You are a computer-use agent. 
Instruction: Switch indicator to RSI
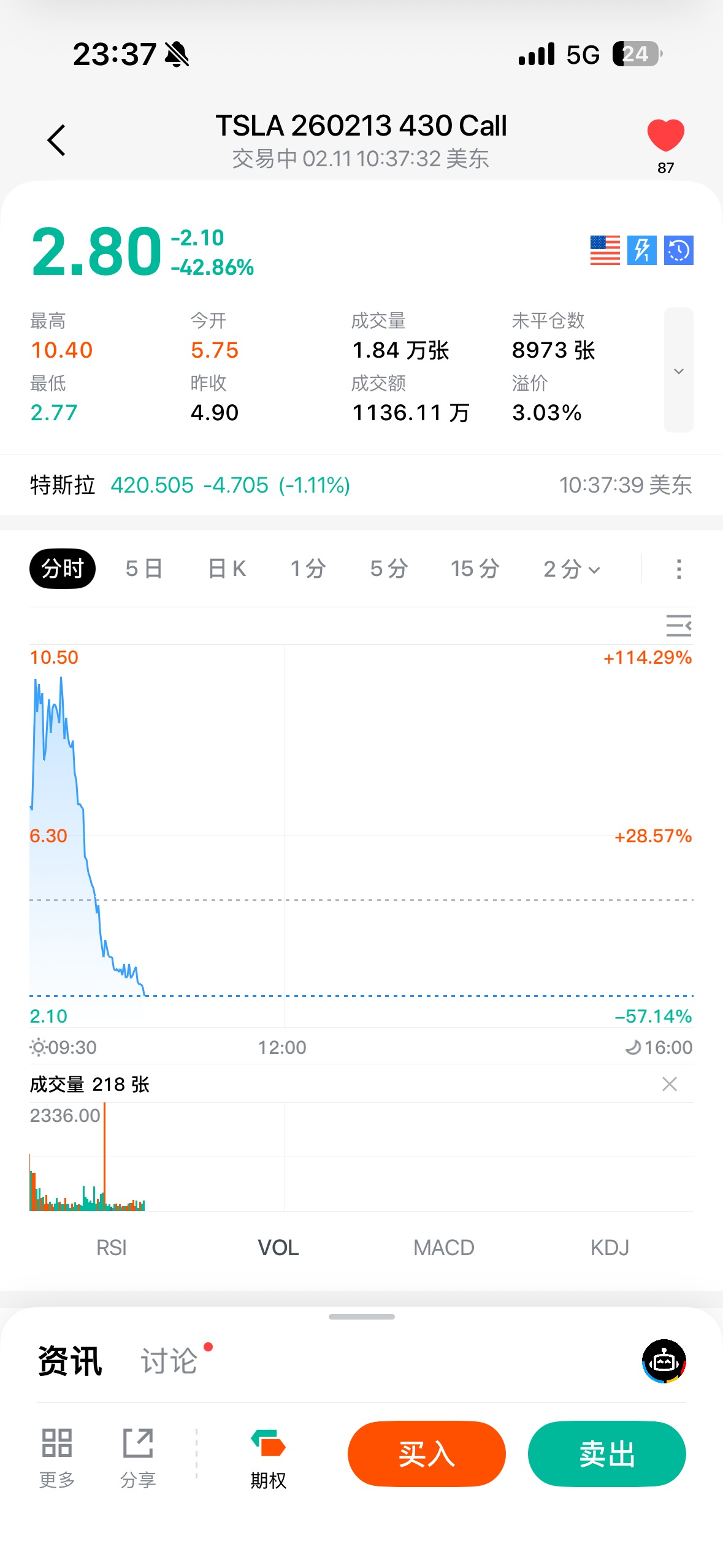click(x=112, y=1247)
